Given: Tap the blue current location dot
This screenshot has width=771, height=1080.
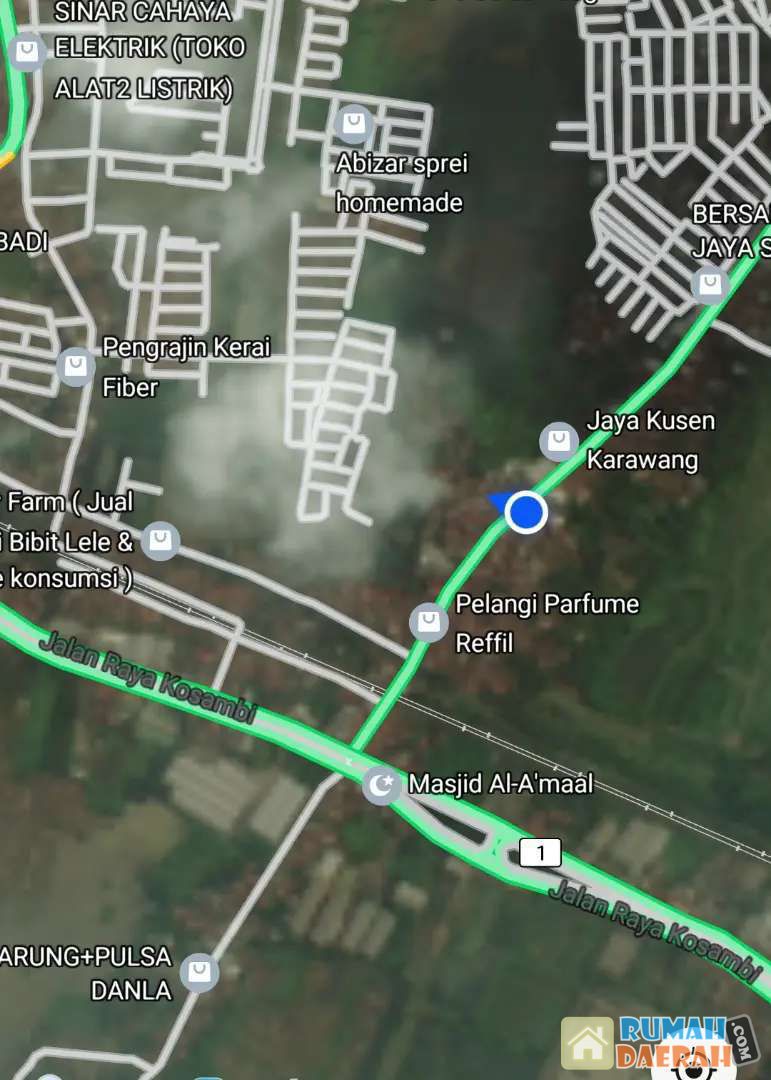Looking at the screenshot, I should tap(525, 512).
